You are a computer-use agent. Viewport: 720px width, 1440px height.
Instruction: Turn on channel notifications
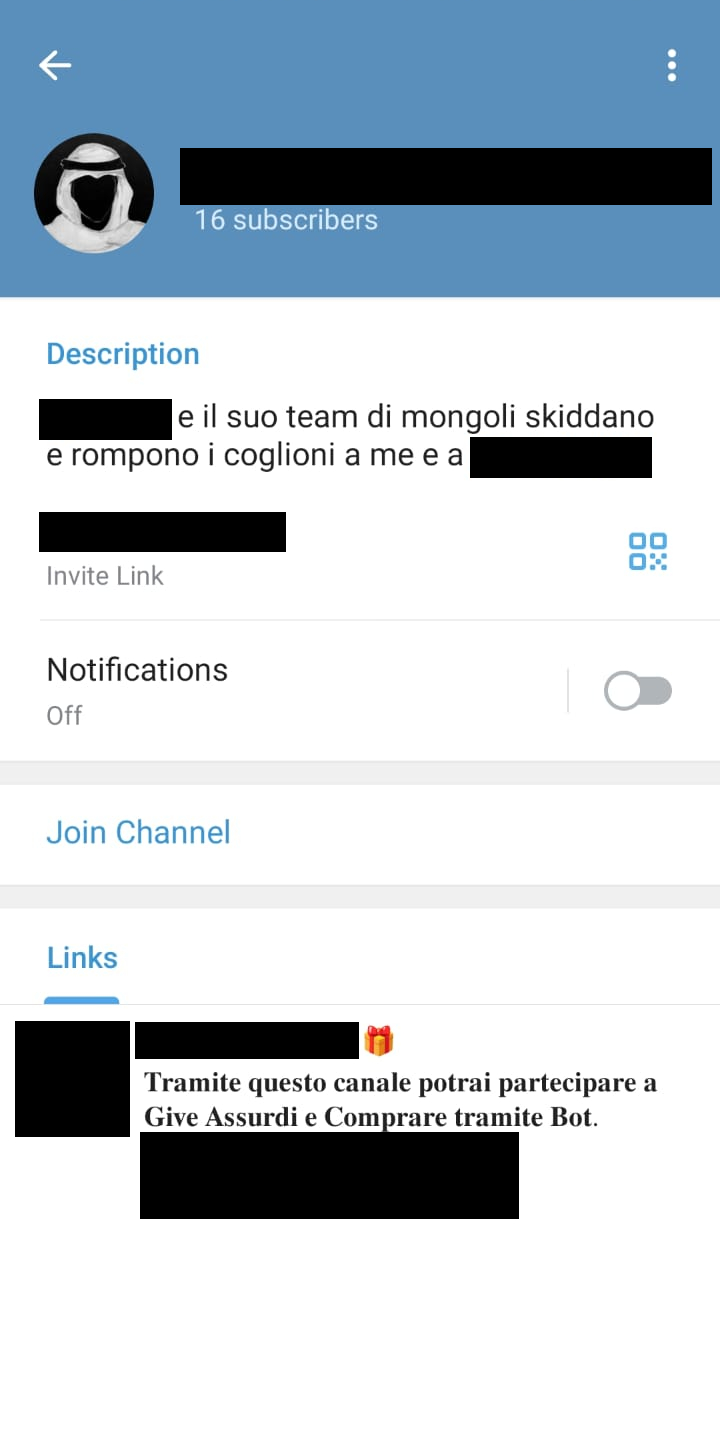click(x=637, y=691)
